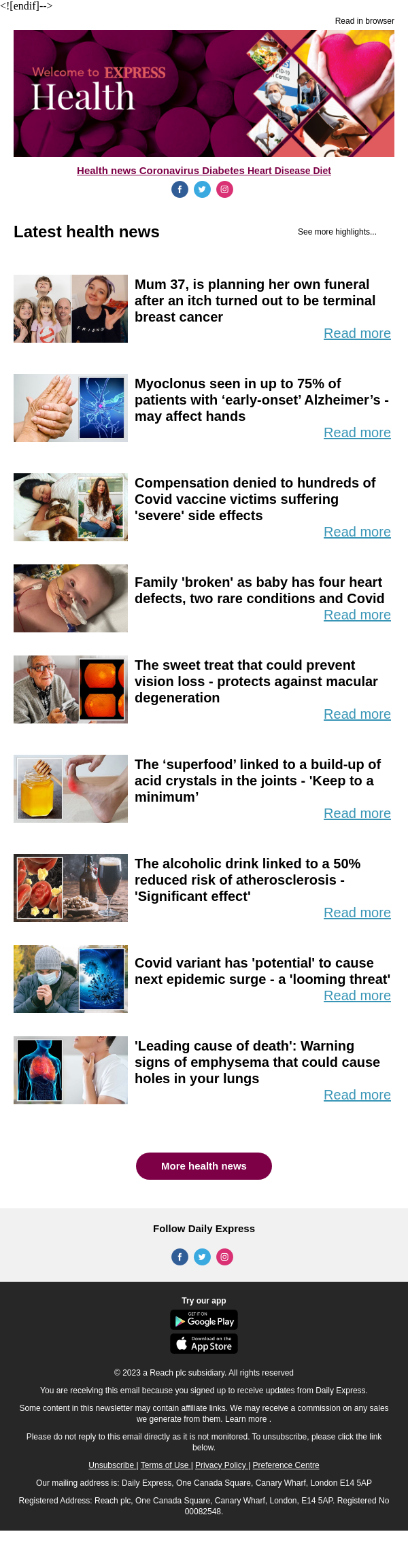Image resolution: width=408 pixels, height=1568 pixels.
Task: Read more on alcoholic drink and atherosclerosis
Action: point(357,913)
